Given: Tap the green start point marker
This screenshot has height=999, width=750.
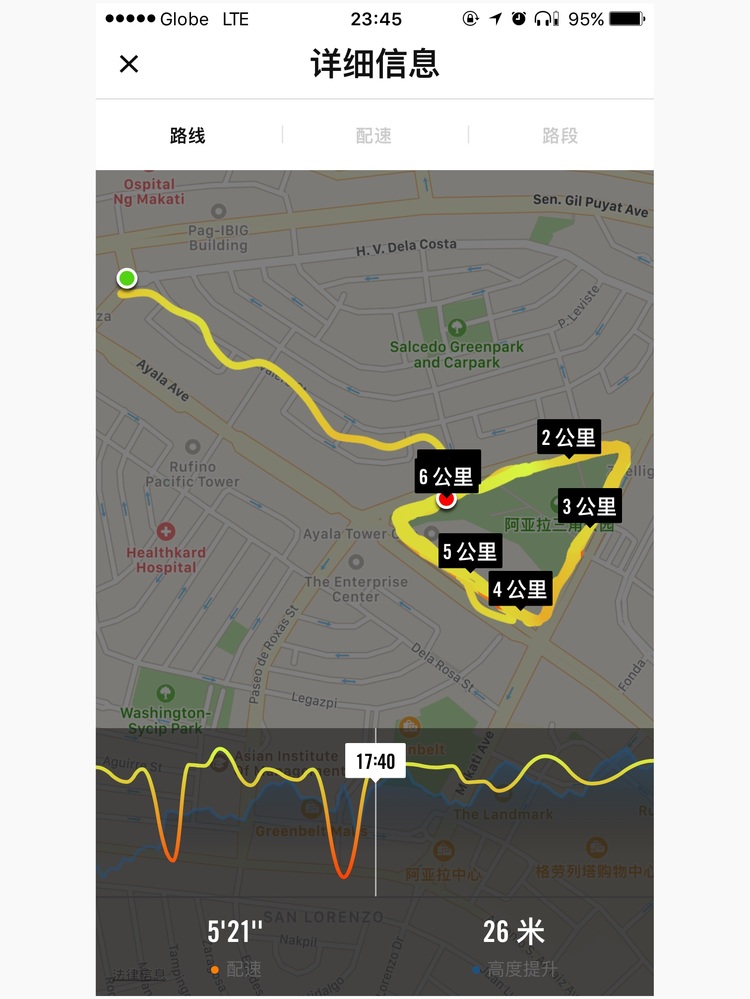Looking at the screenshot, I should click(x=126, y=278).
